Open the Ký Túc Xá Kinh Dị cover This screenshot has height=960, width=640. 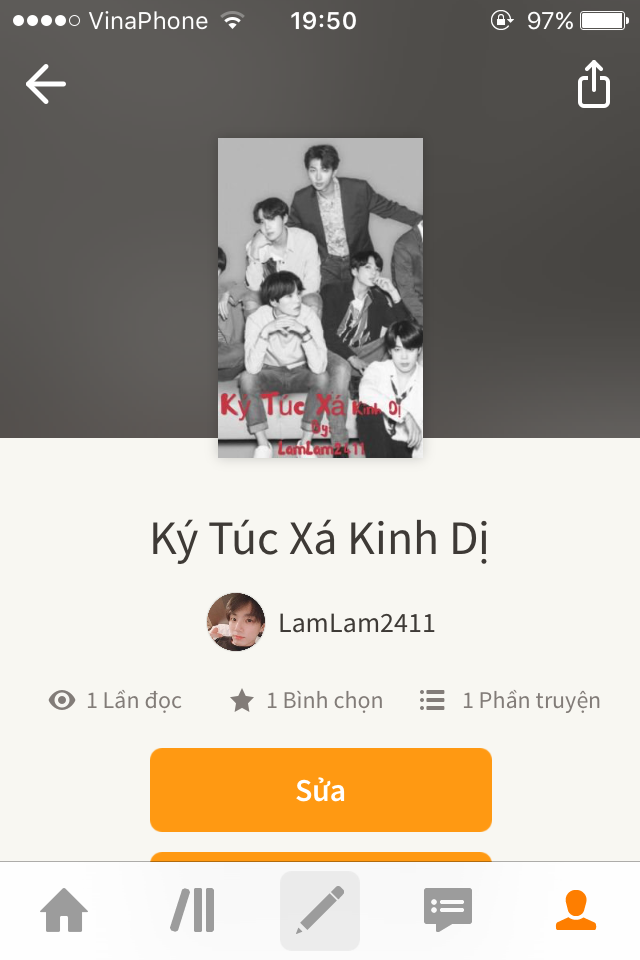click(x=320, y=298)
